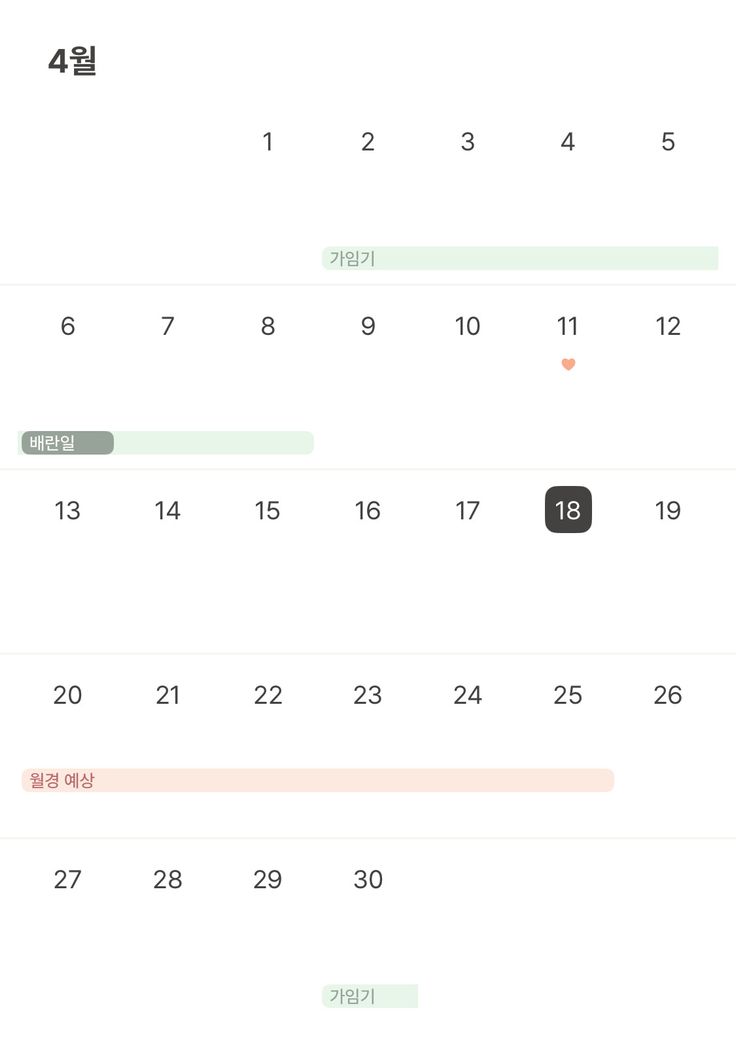Choose April 20 on the calendar
Screen dimensions: 736x1040
[67, 695]
